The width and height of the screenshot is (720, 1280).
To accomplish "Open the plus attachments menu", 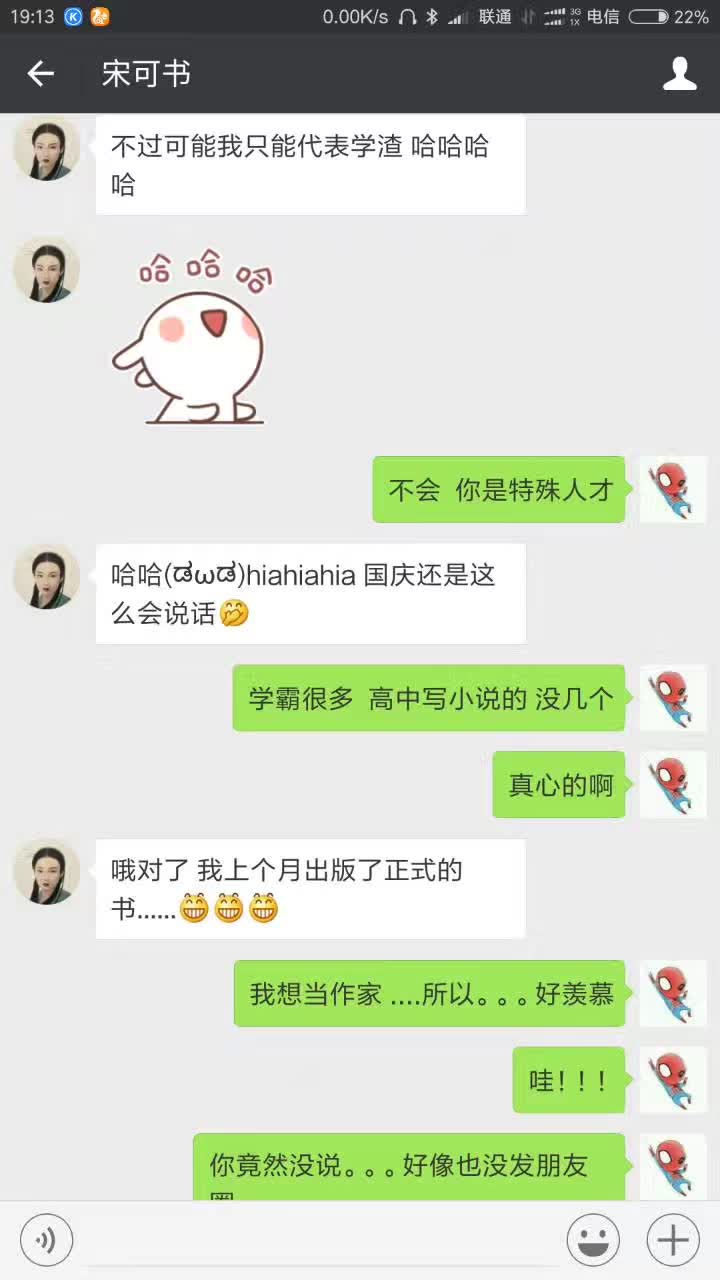I will click(673, 1241).
